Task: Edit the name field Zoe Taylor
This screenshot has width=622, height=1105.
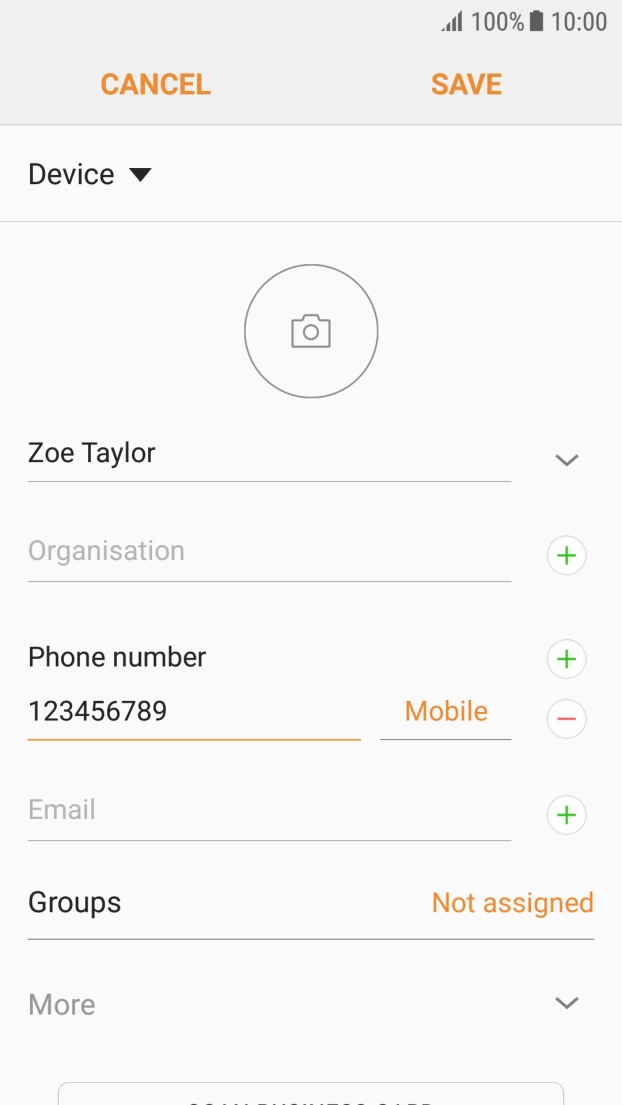Action: [269, 454]
